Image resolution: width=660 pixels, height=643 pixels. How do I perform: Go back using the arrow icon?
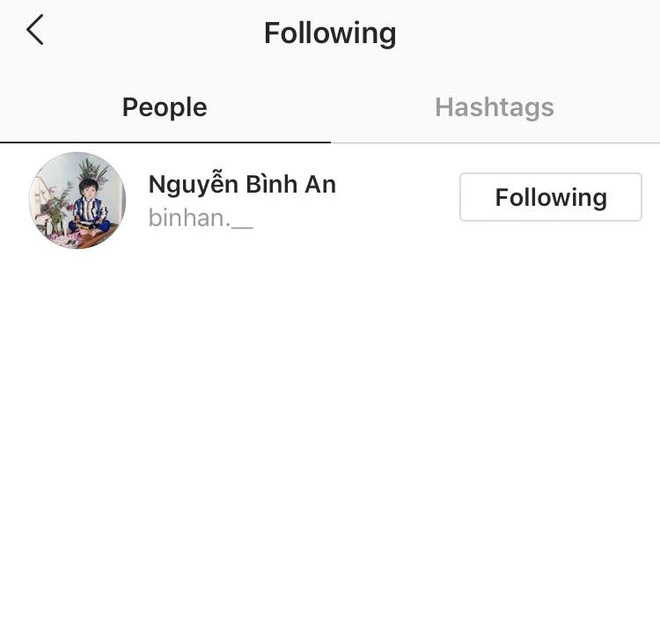[35, 31]
